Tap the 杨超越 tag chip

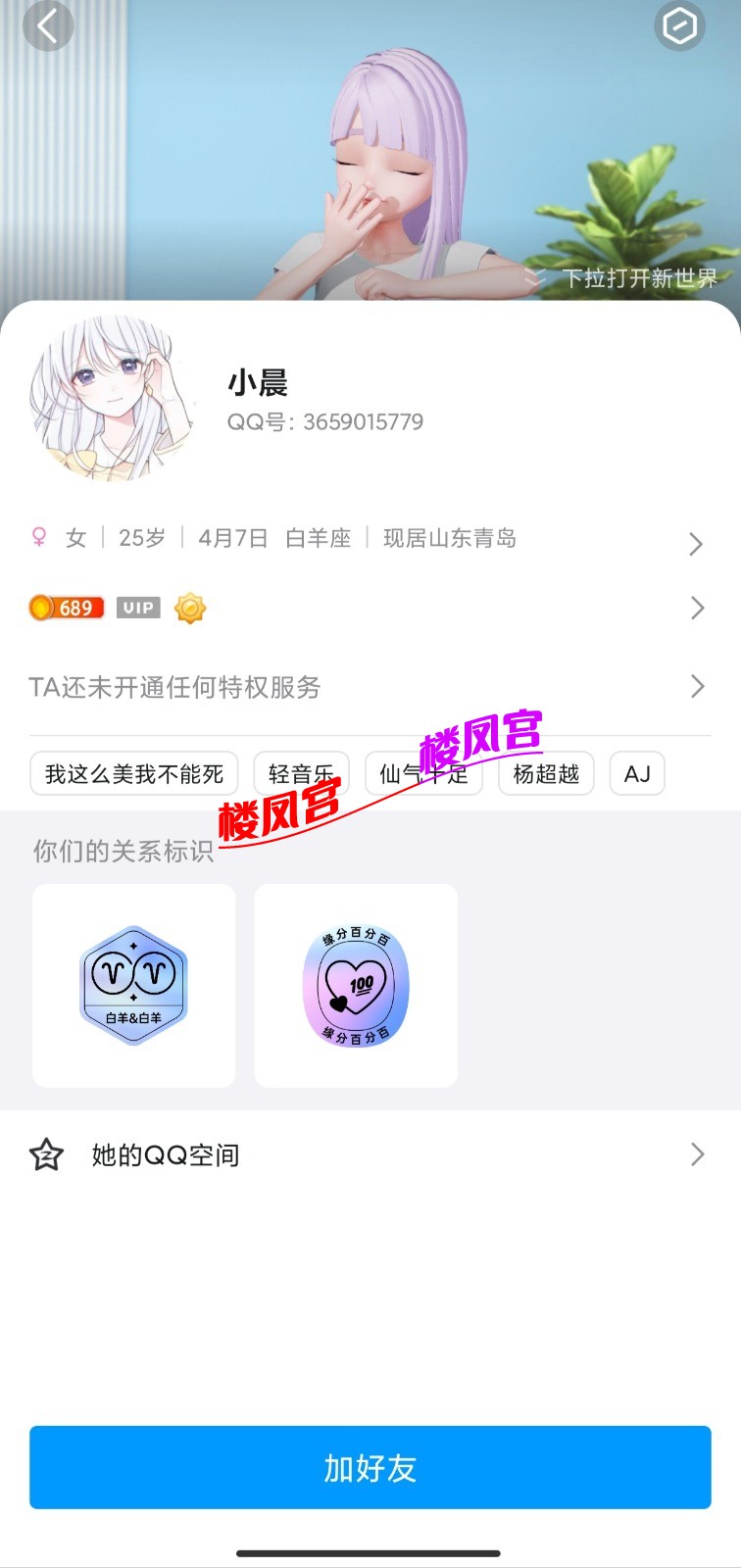[x=546, y=774]
